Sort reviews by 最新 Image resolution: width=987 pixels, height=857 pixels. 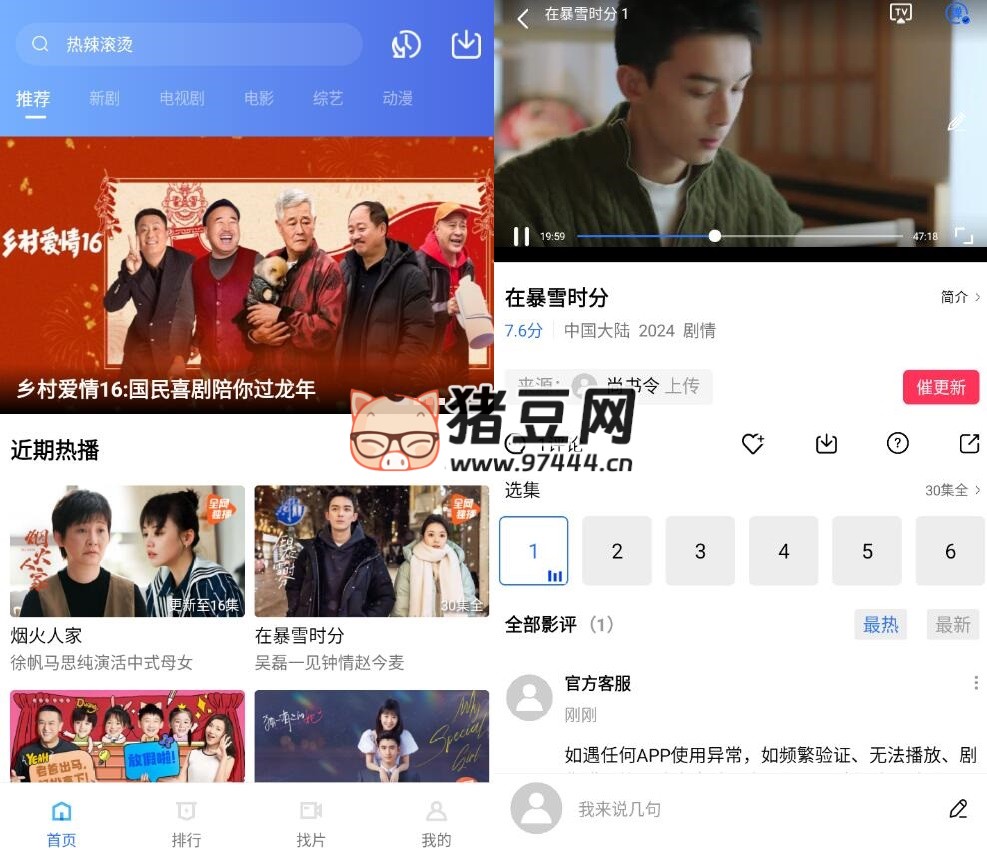click(x=952, y=625)
